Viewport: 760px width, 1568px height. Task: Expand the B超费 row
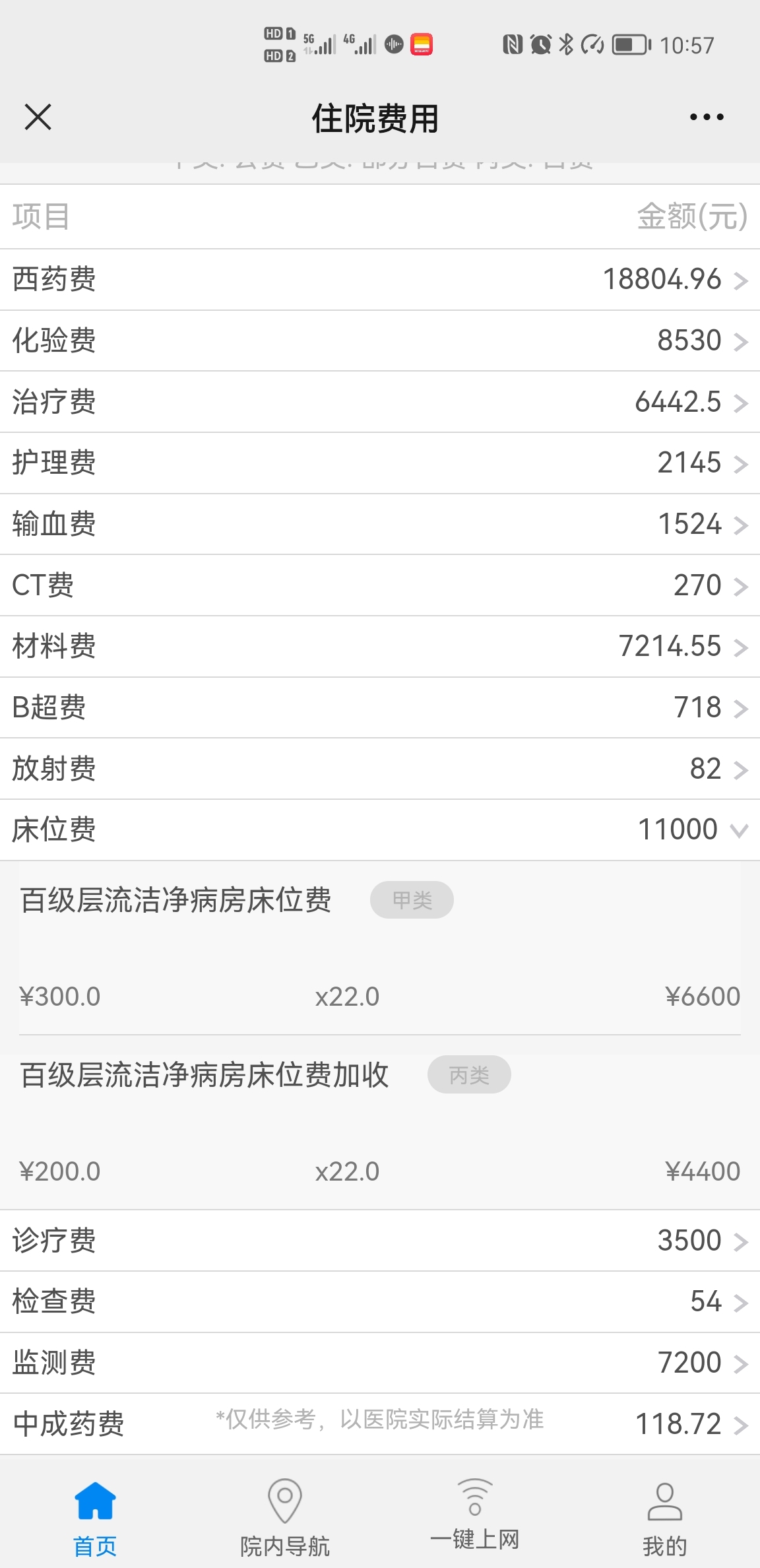(x=380, y=707)
